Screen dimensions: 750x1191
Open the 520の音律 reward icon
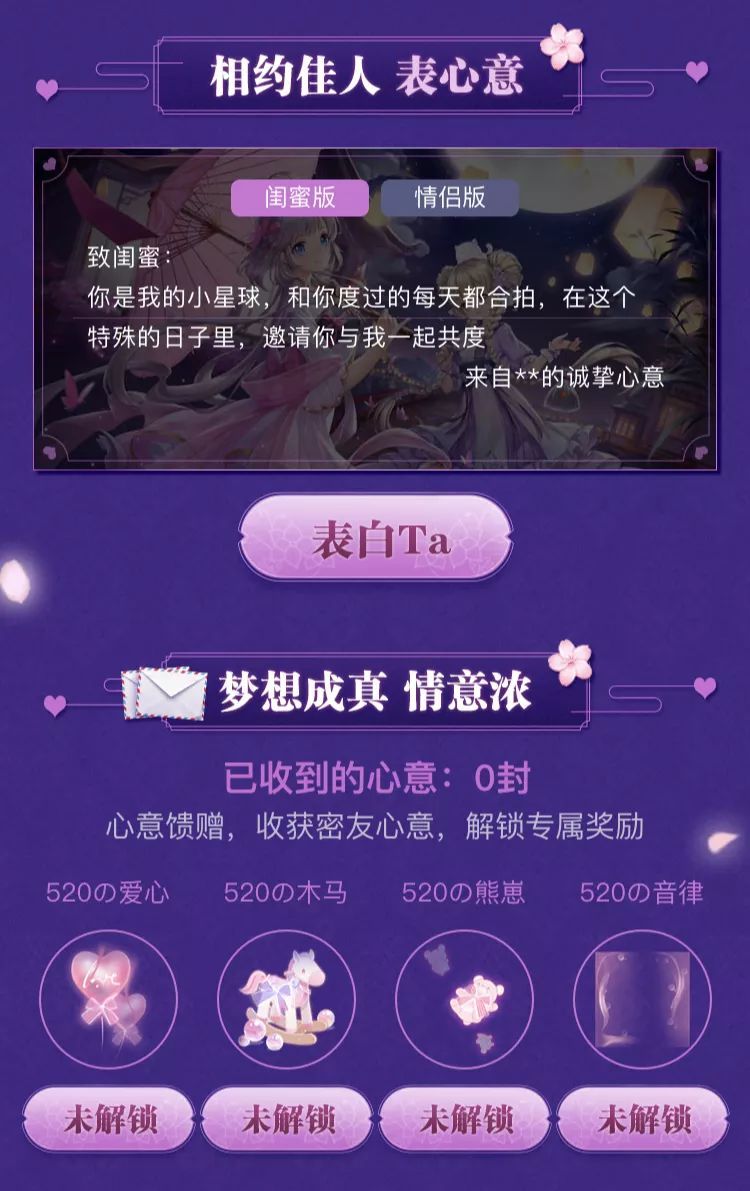[643, 999]
